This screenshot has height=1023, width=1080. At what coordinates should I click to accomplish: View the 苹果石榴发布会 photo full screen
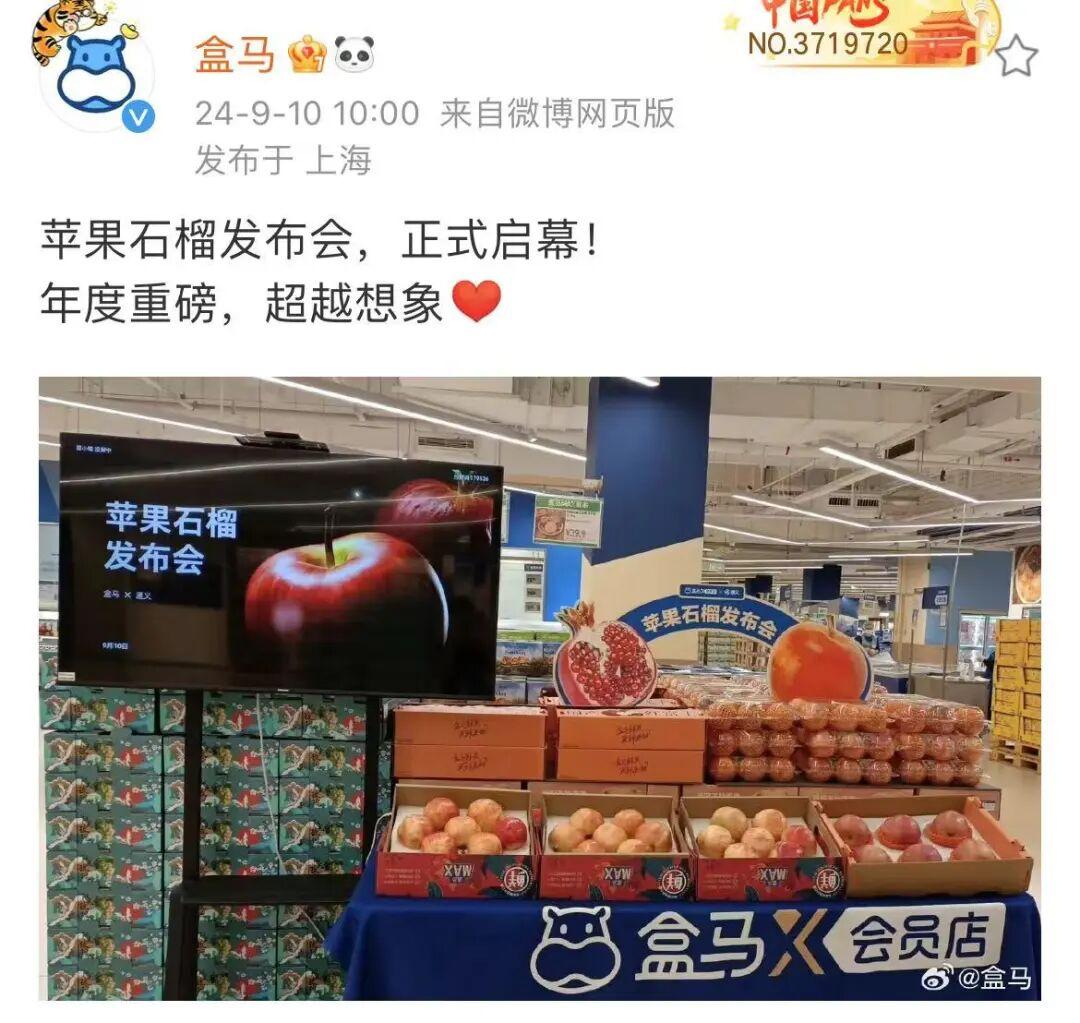click(x=539, y=688)
